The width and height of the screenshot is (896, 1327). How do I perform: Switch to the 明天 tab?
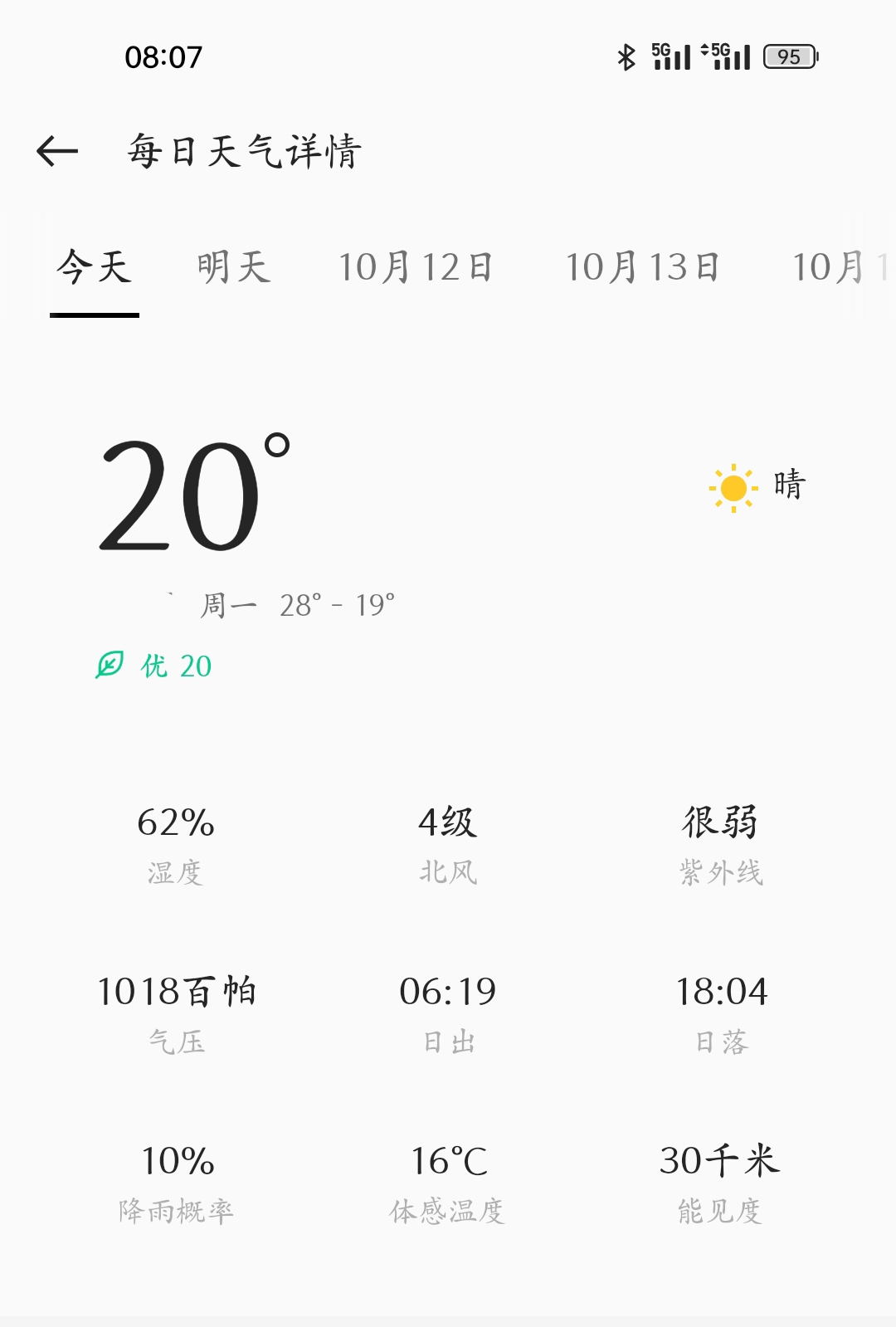[x=234, y=268]
